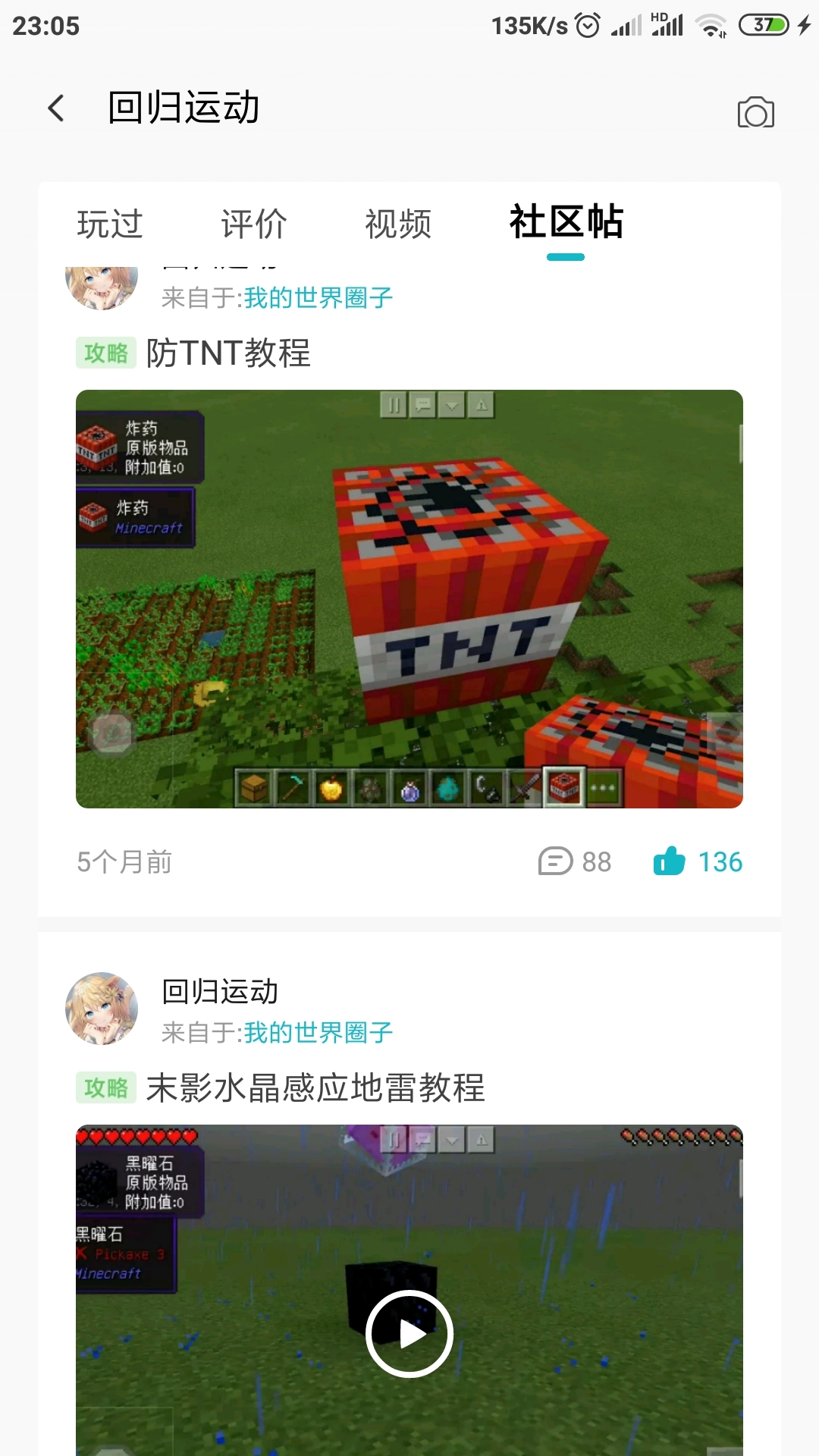Switch to the 玩过 tab
This screenshot has height=1456, width=819.
(110, 224)
